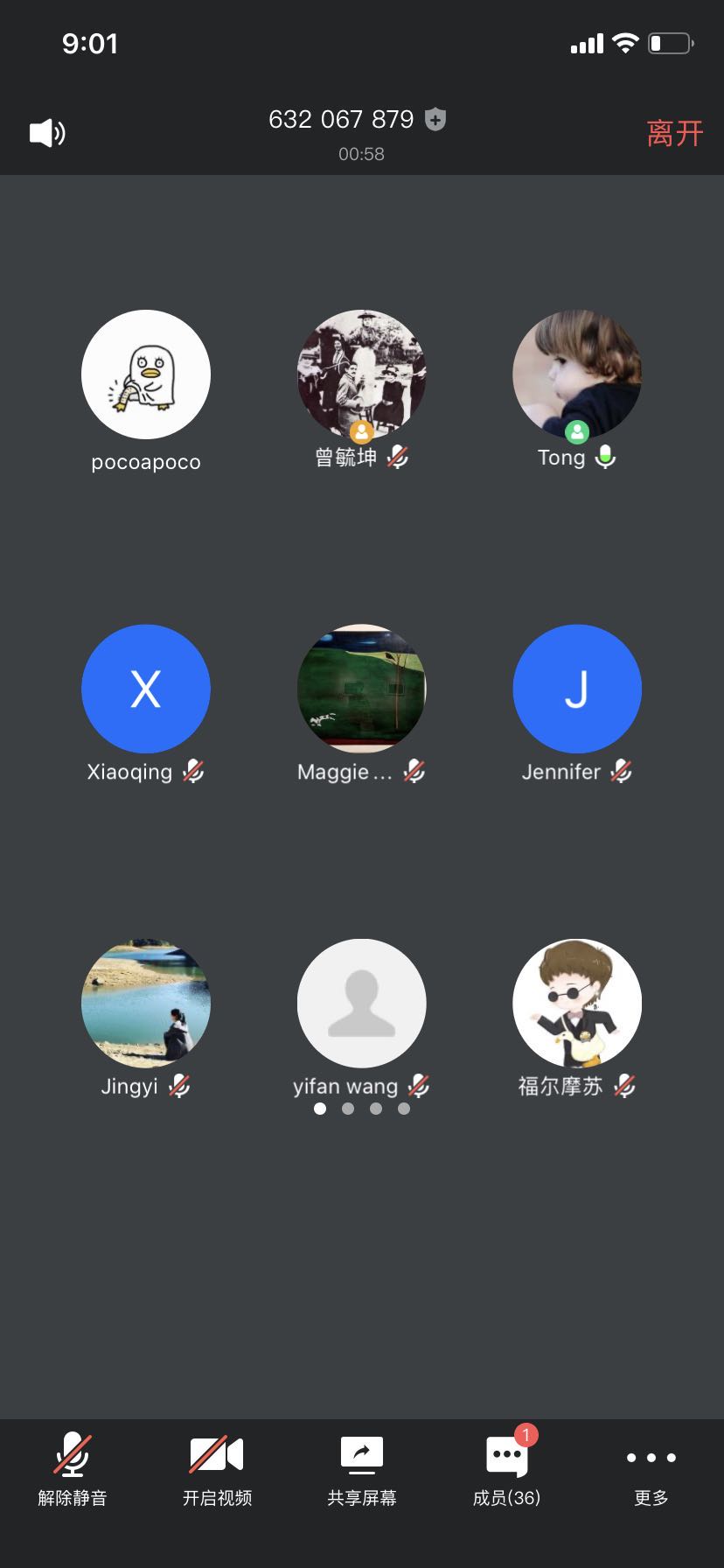
Task: Select participant Tong
Action: click(577, 374)
